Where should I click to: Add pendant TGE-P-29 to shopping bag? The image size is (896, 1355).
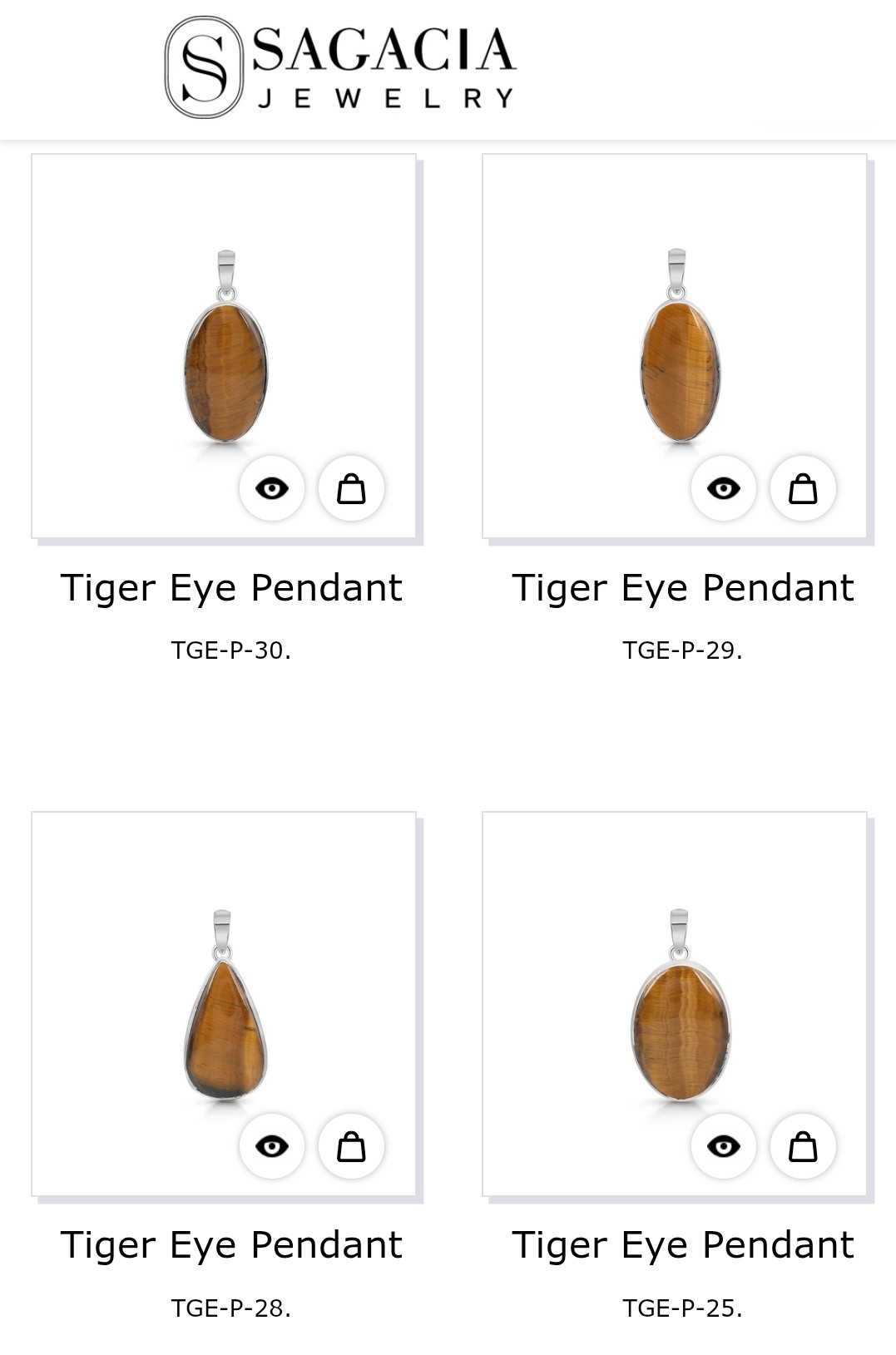pyautogui.click(x=802, y=488)
